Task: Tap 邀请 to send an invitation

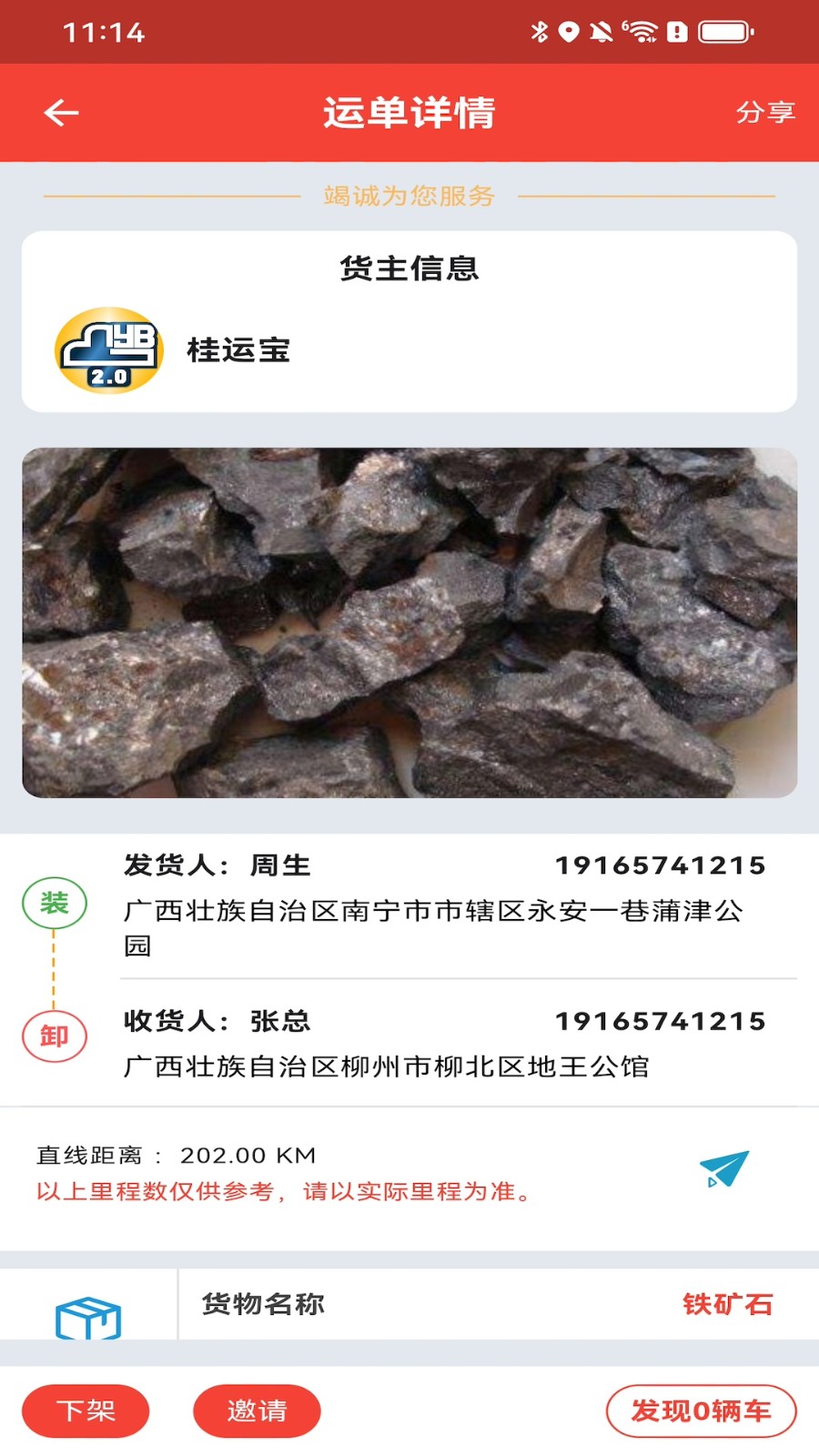Action: pos(256,1410)
